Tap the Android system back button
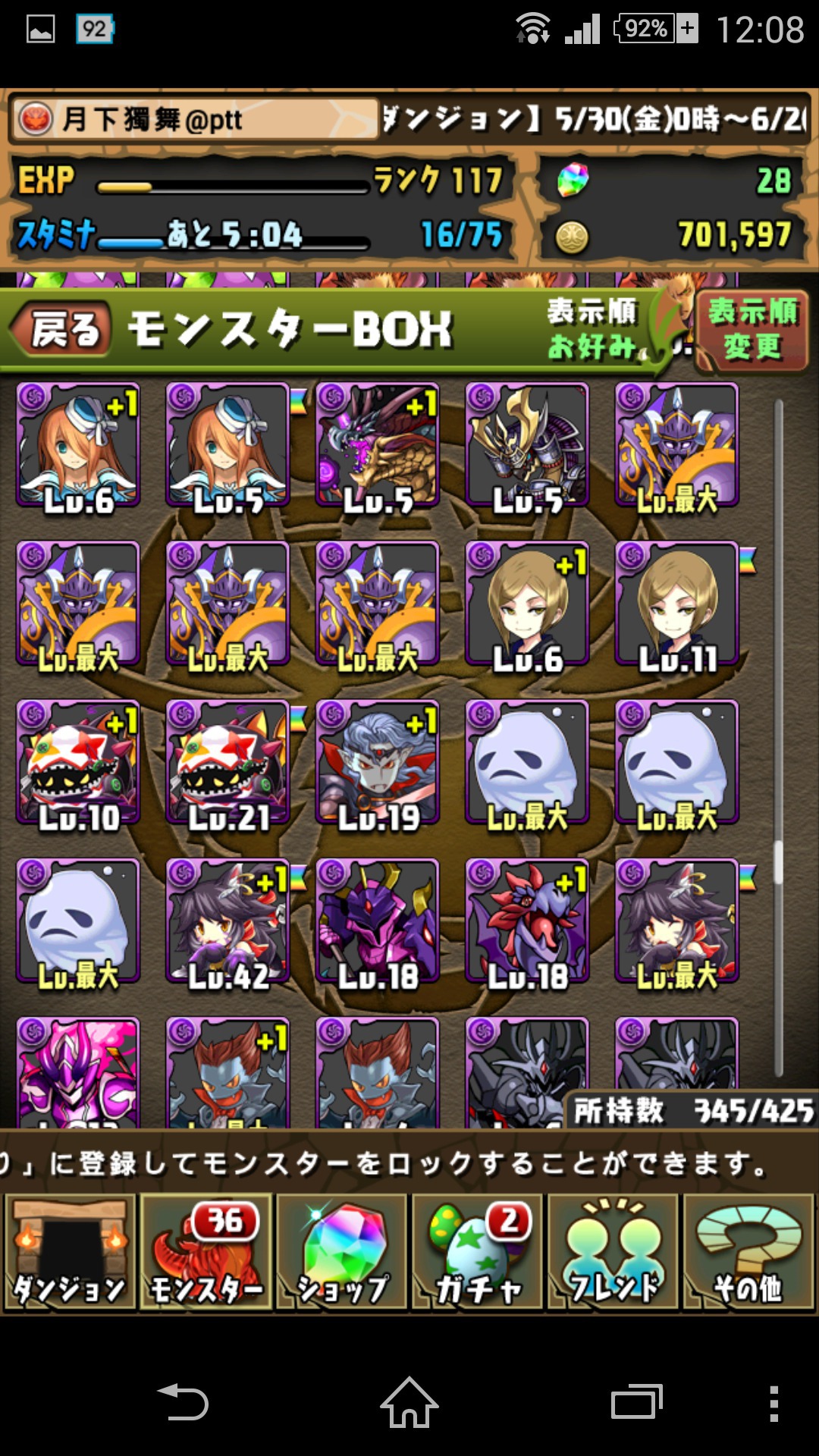The image size is (819, 1456). tap(182, 1403)
